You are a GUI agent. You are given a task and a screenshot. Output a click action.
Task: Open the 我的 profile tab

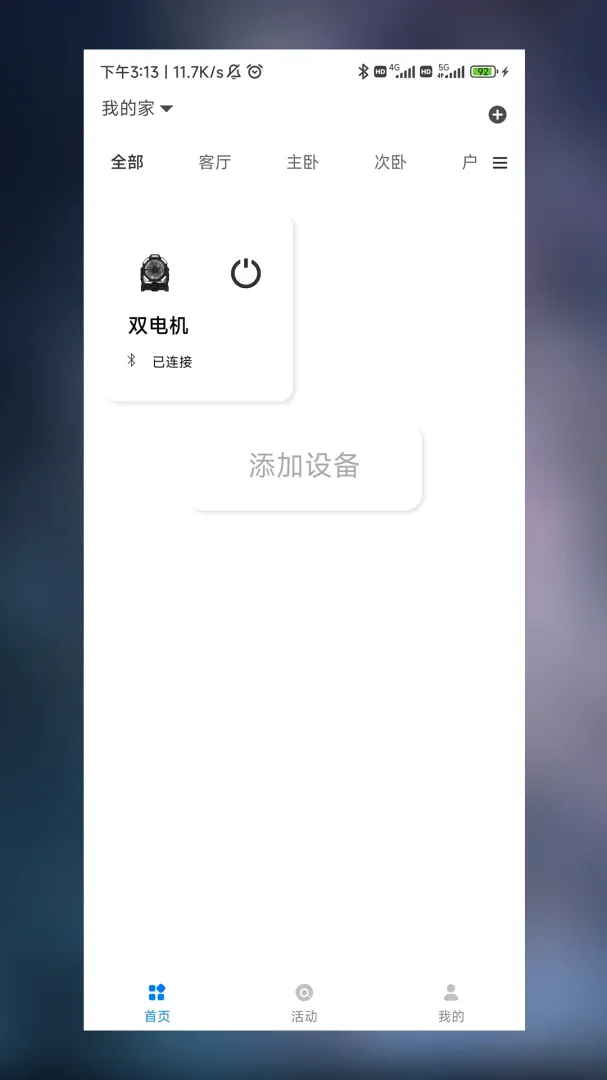pos(451,1003)
